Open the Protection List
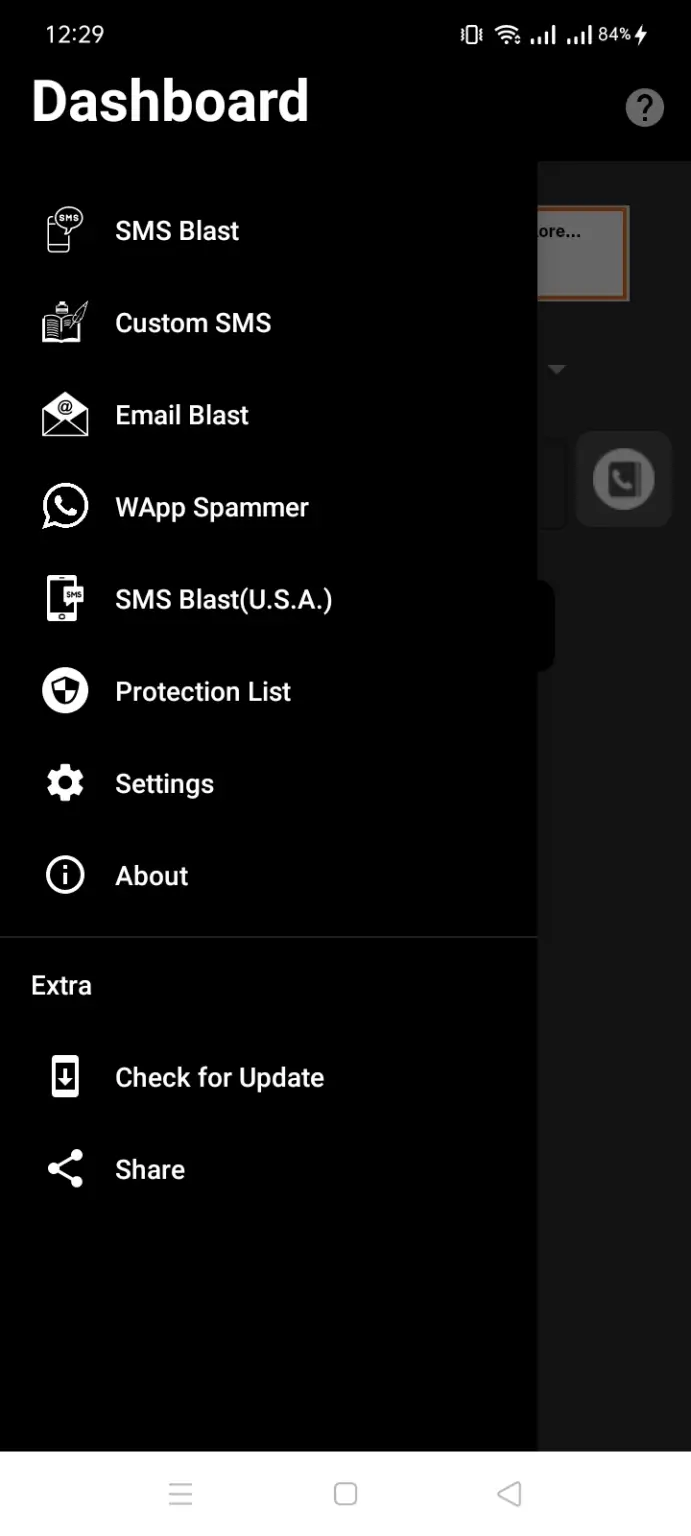The width and height of the screenshot is (691, 1536). (x=203, y=691)
